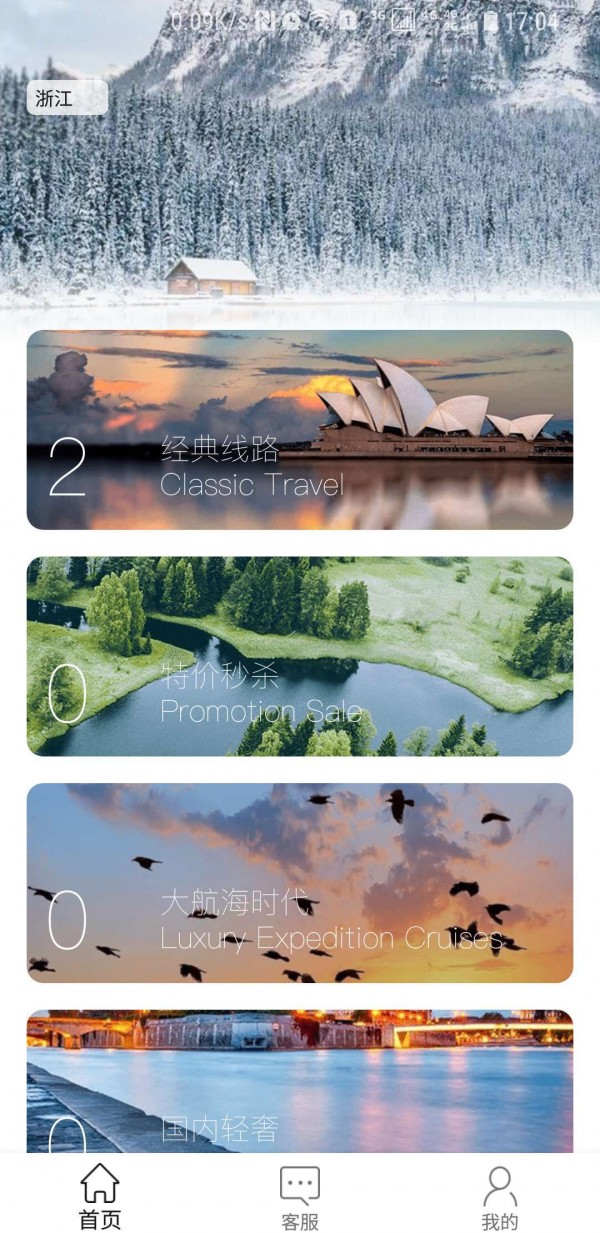Open the 经典线路 Classic Travel card
The image size is (600, 1233).
point(299,430)
